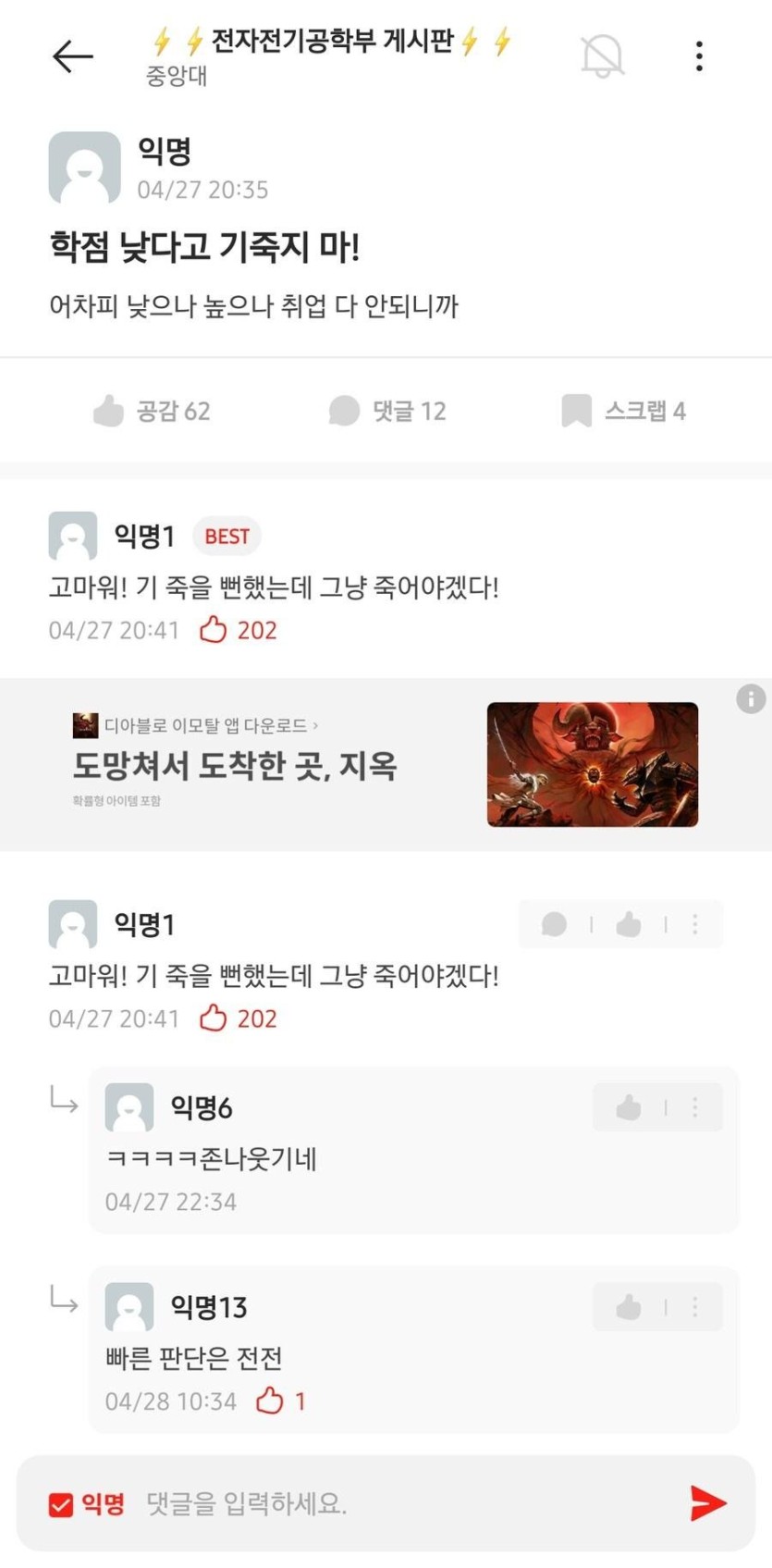Go back with the arrow icon
Viewport: 772px width, 1568px height.
pos(73,56)
